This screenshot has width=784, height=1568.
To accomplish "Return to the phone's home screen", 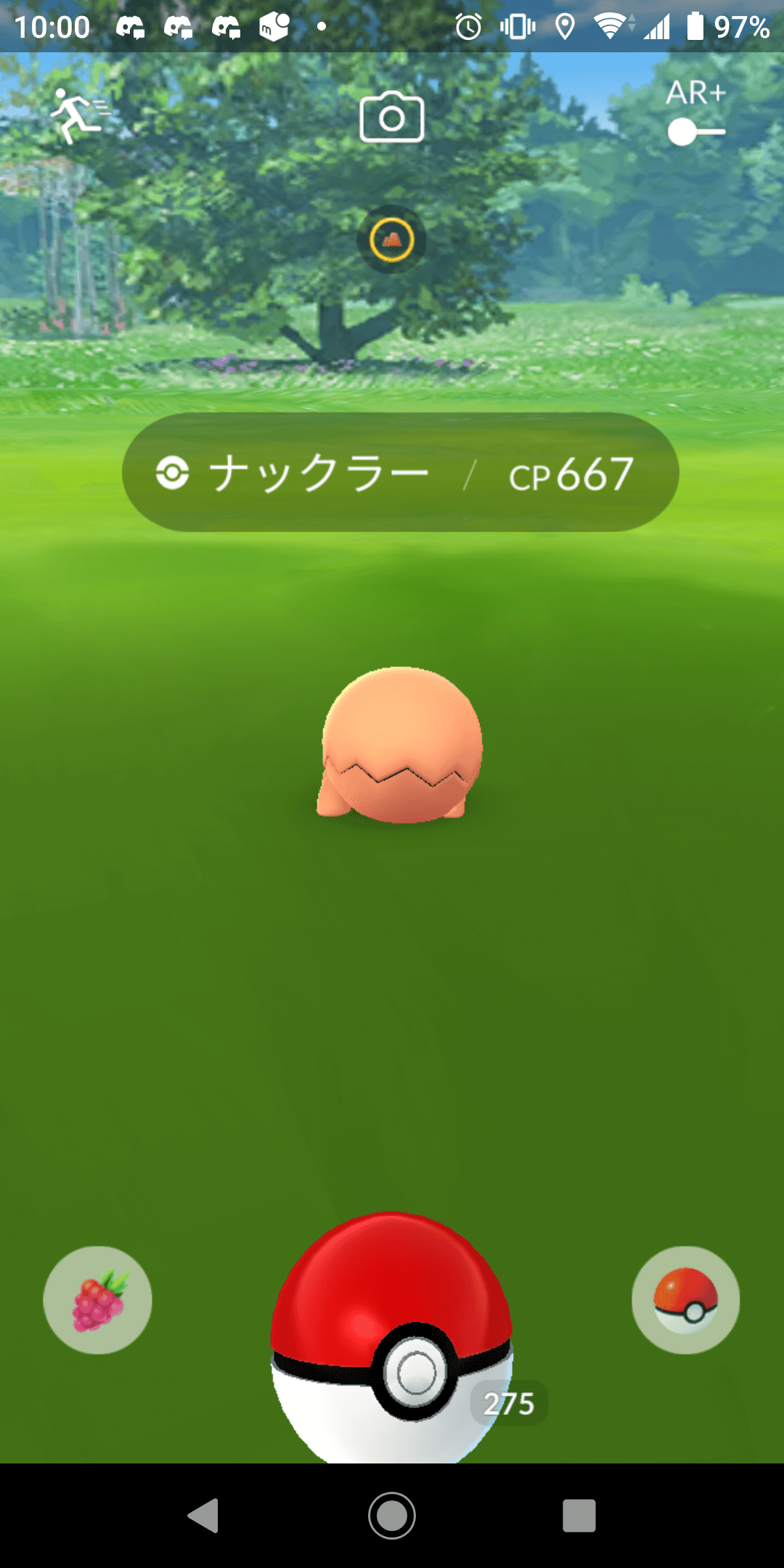I will pos(392,1516).
